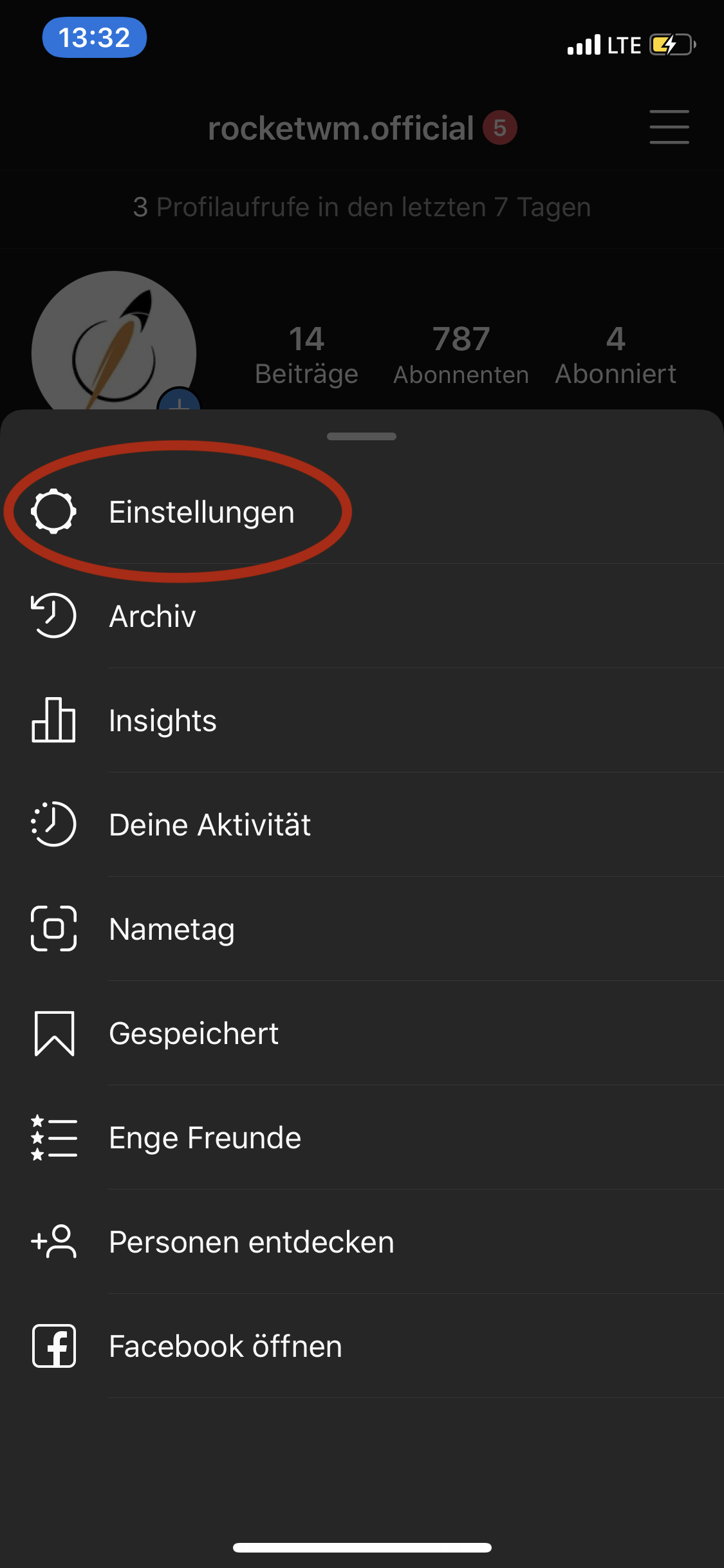
Task: Tap Facebook öffnen
Action: tap(362, 1347)
